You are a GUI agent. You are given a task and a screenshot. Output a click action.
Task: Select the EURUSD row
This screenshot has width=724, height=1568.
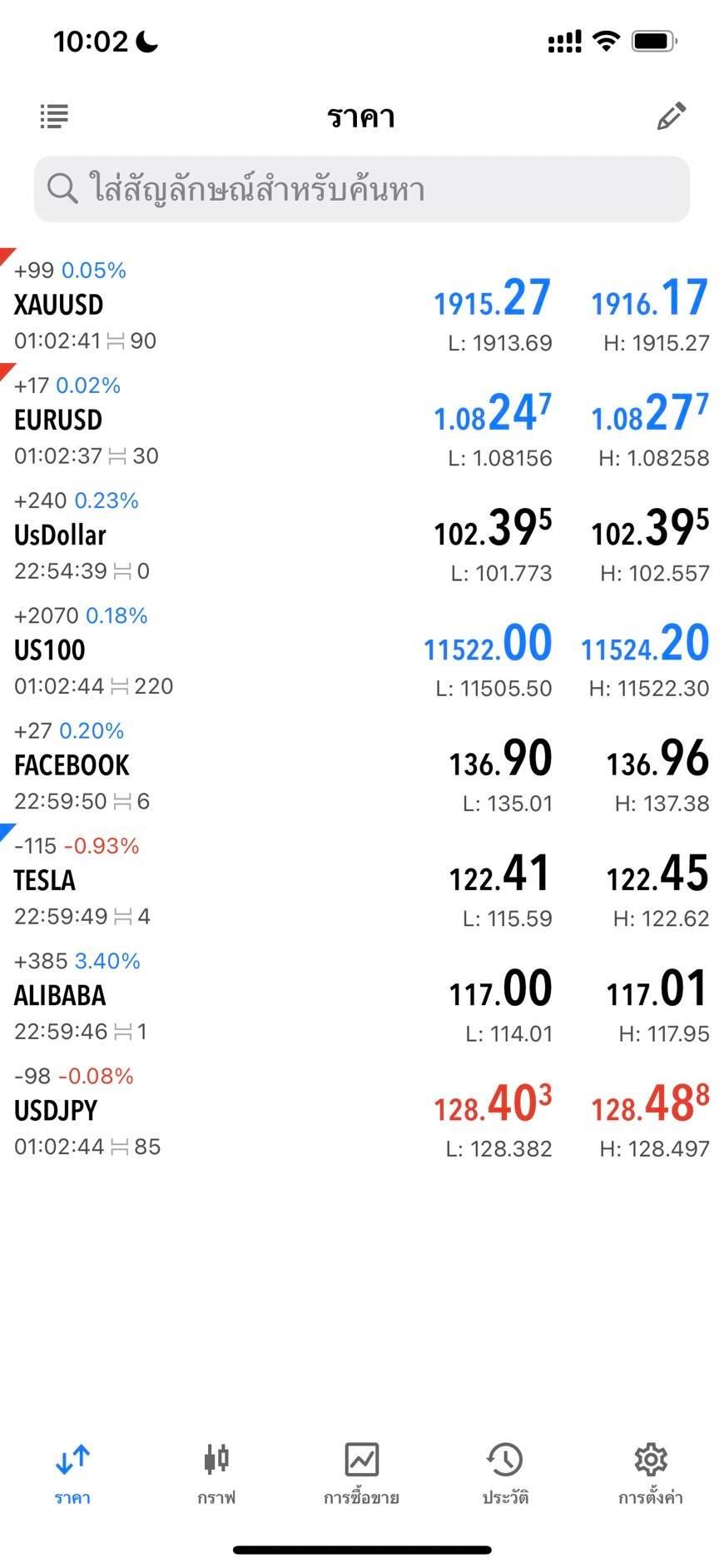coord(362,420)
